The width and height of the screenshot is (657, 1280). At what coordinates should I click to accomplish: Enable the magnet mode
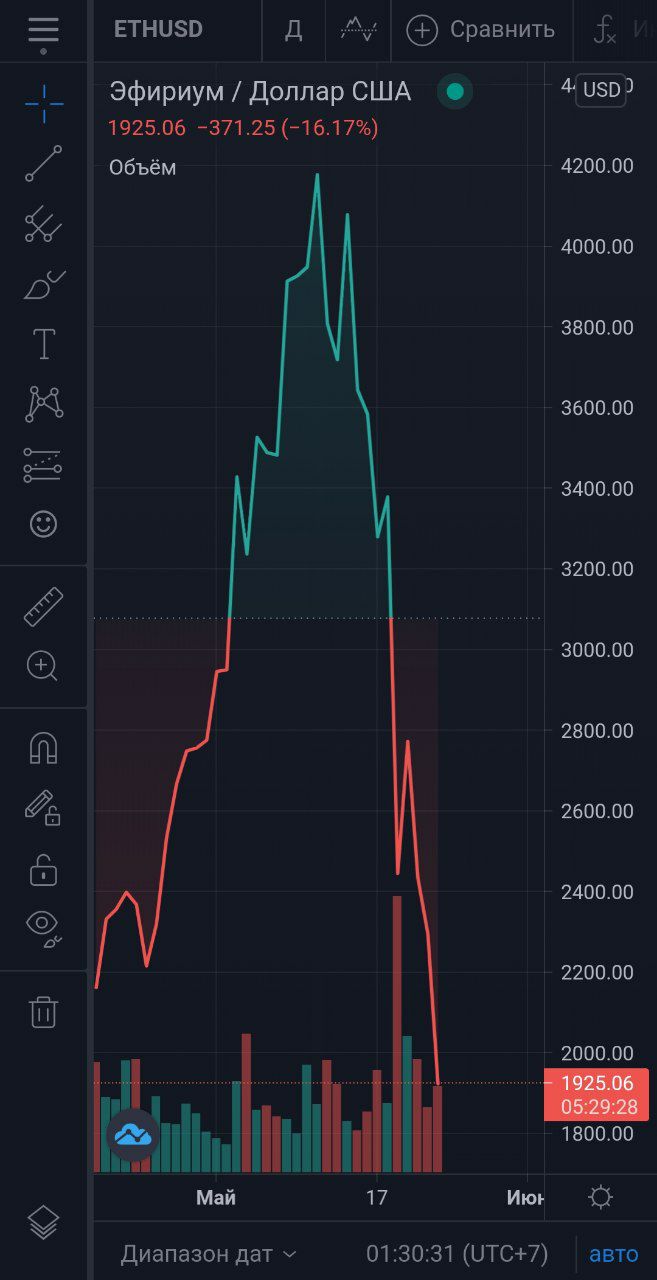pyautogui.click(x=43, y=749)
